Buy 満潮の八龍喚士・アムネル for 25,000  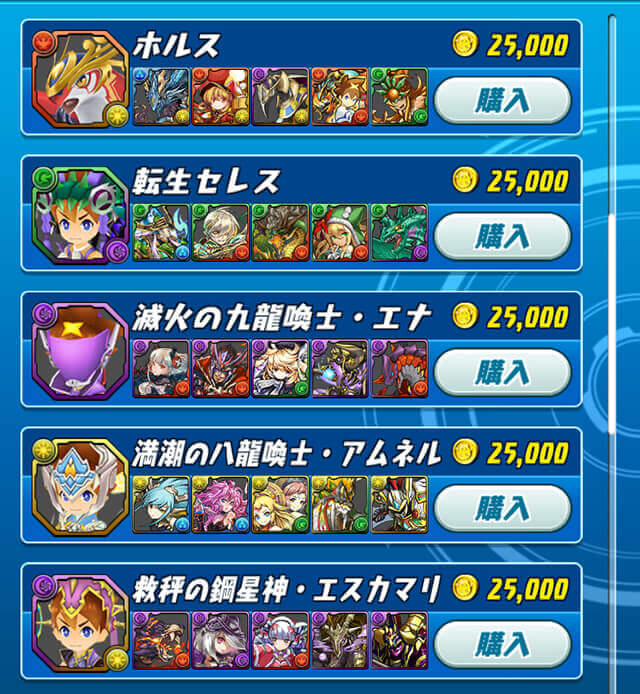tap(502, 508)
